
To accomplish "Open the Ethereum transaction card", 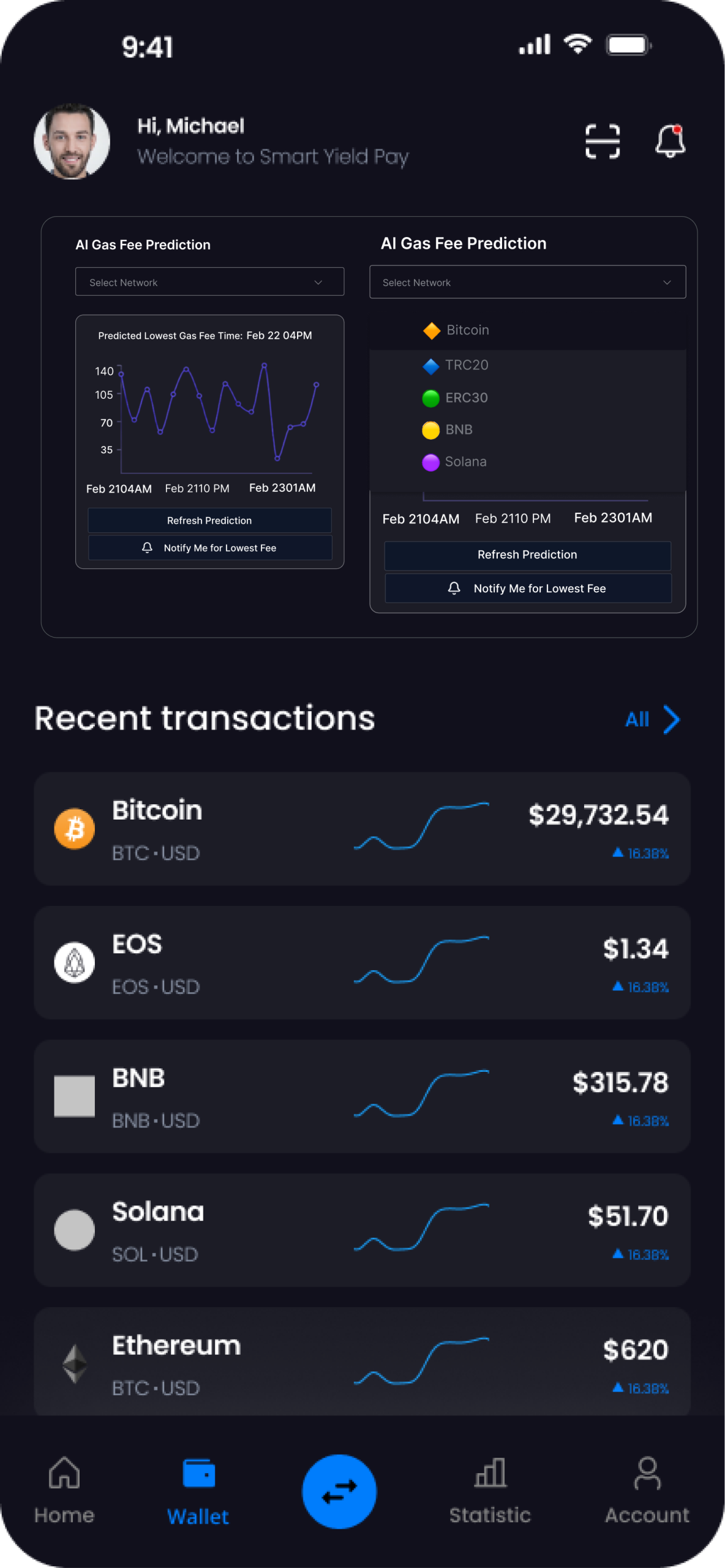I will click(x=362, y=1362).
